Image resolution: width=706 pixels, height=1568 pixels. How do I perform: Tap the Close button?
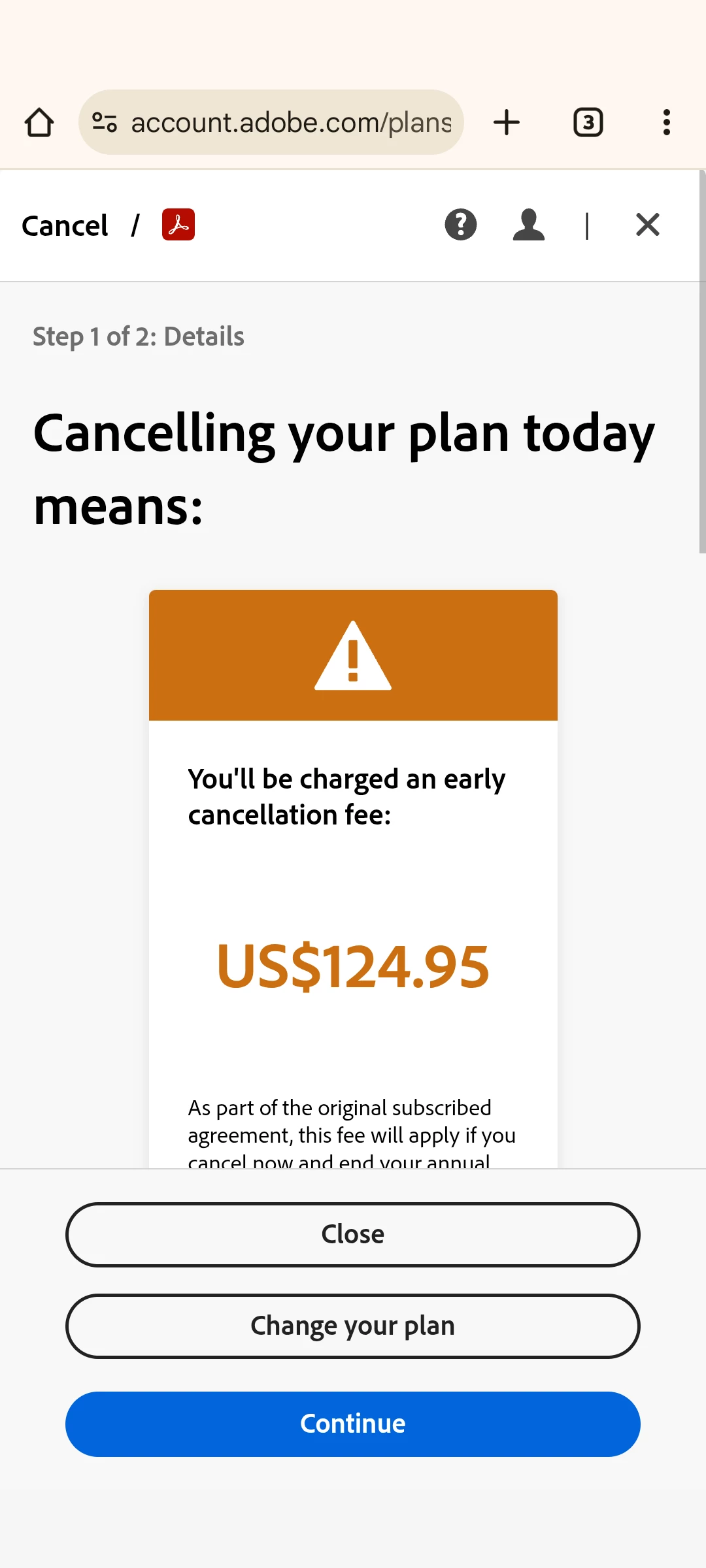(353, 1234)
